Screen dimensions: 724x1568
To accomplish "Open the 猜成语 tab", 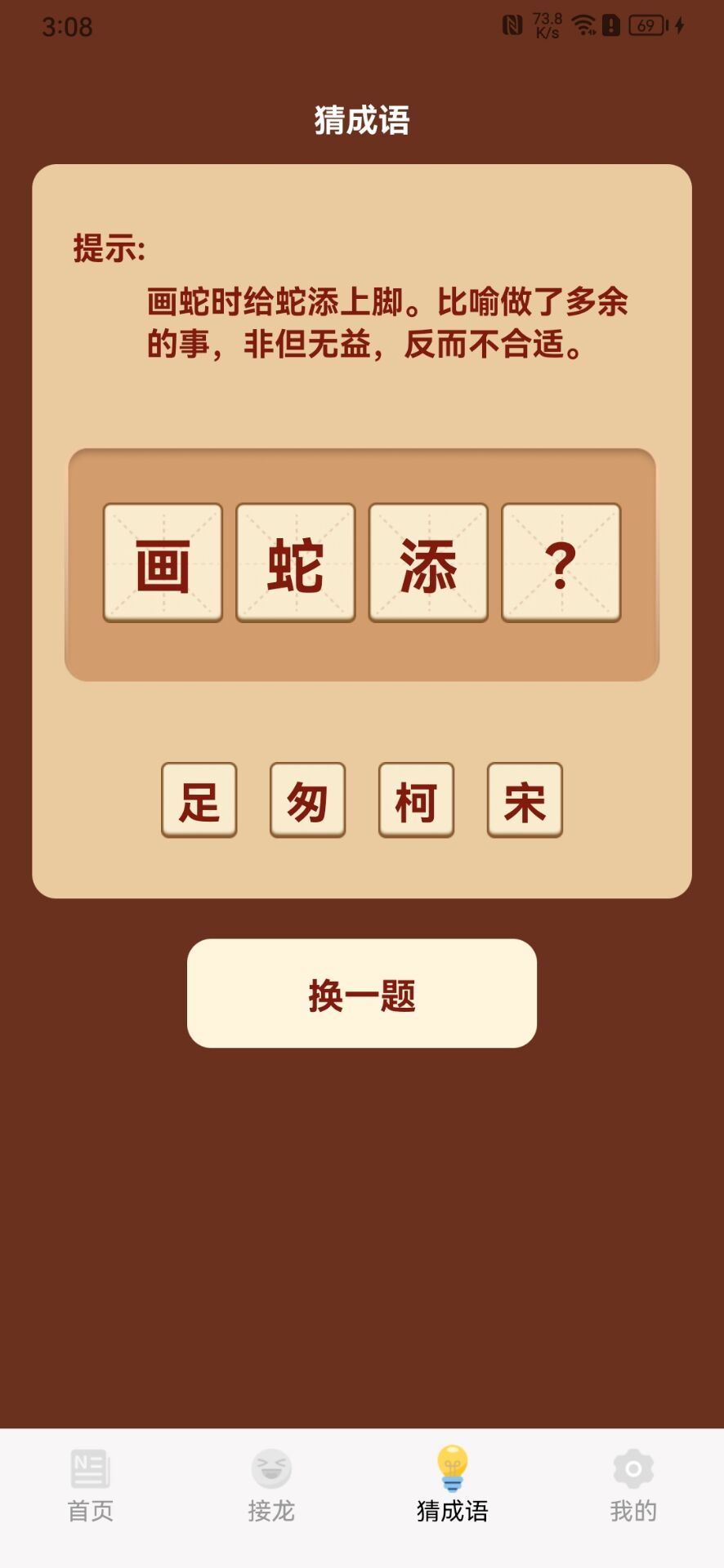I will coord(452,1486).
